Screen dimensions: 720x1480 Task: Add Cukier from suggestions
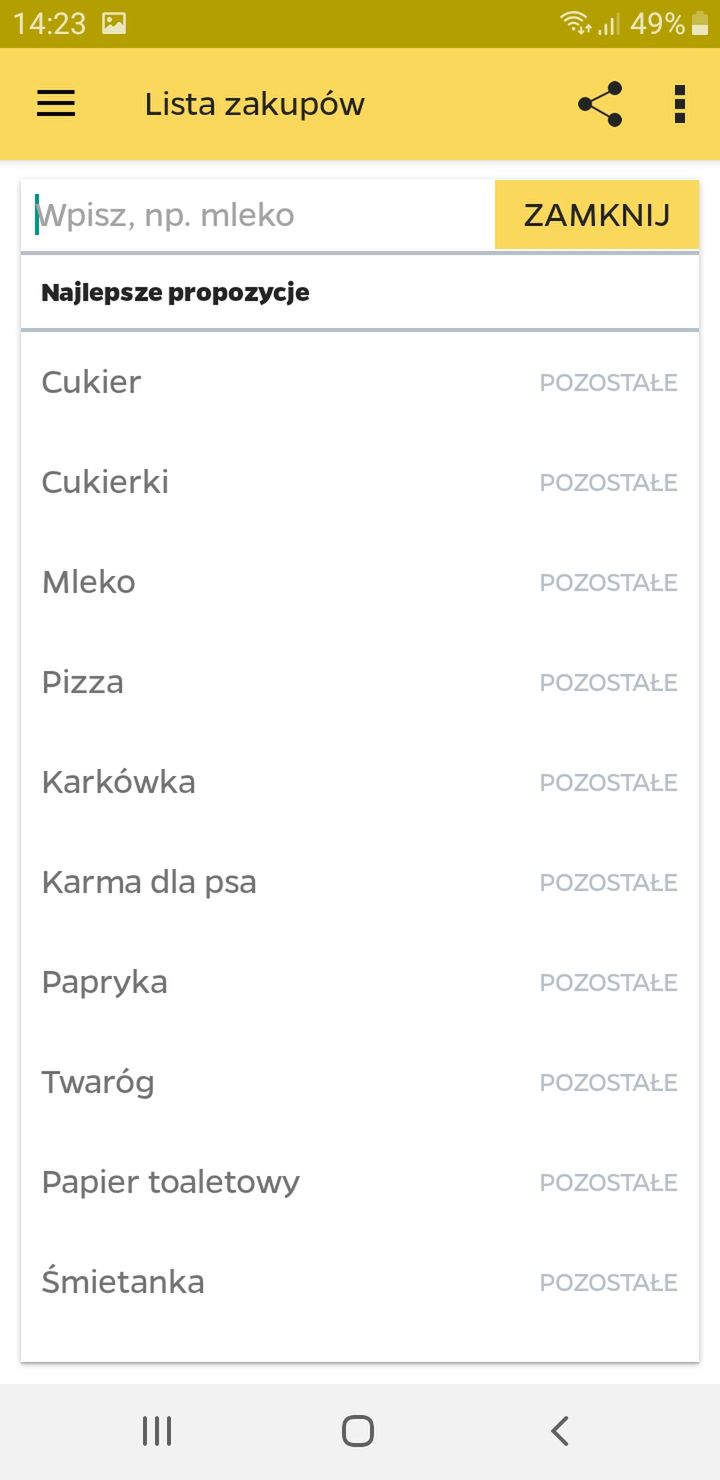pos(360,382)
